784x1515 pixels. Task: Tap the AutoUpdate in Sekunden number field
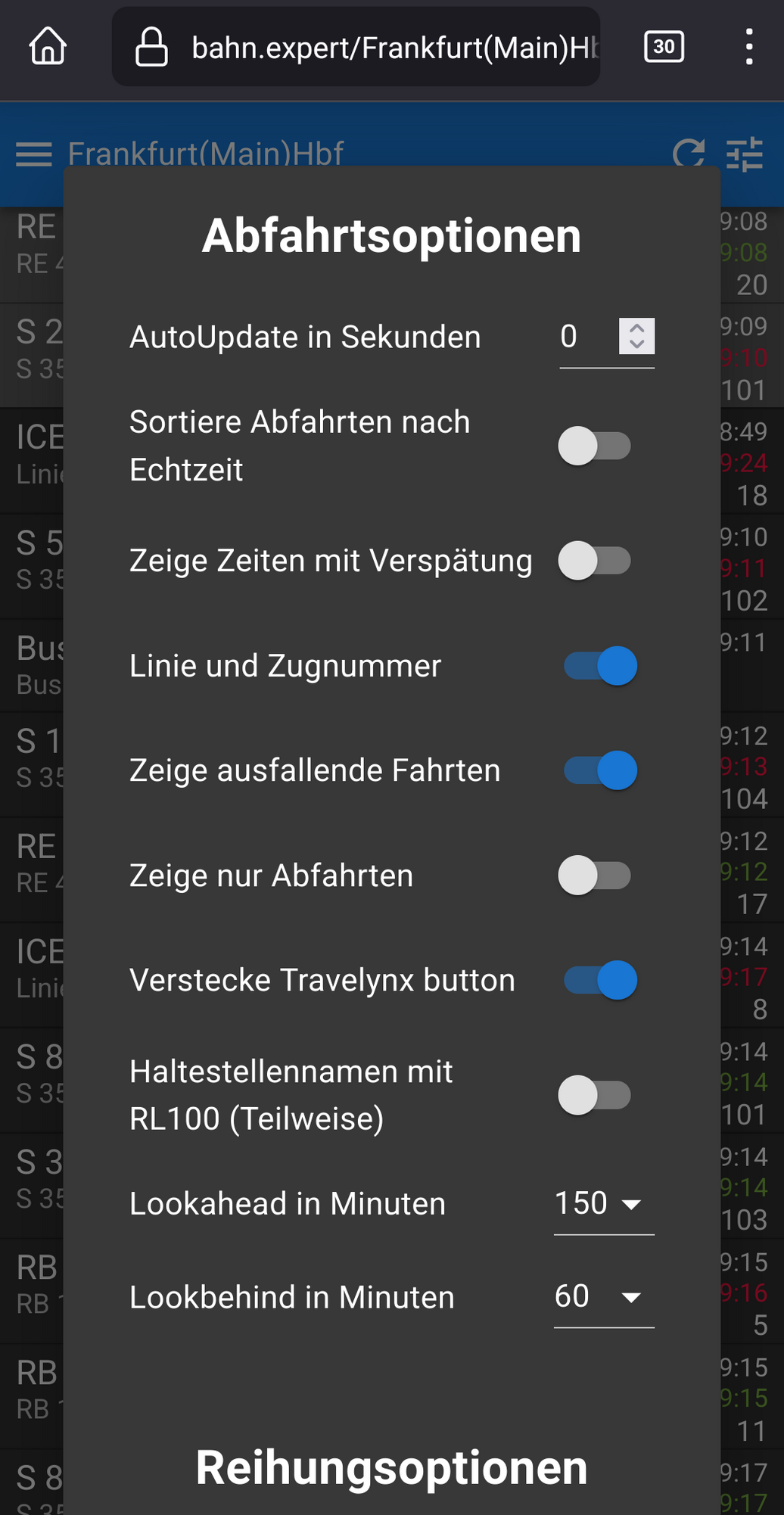click(586, 337)
